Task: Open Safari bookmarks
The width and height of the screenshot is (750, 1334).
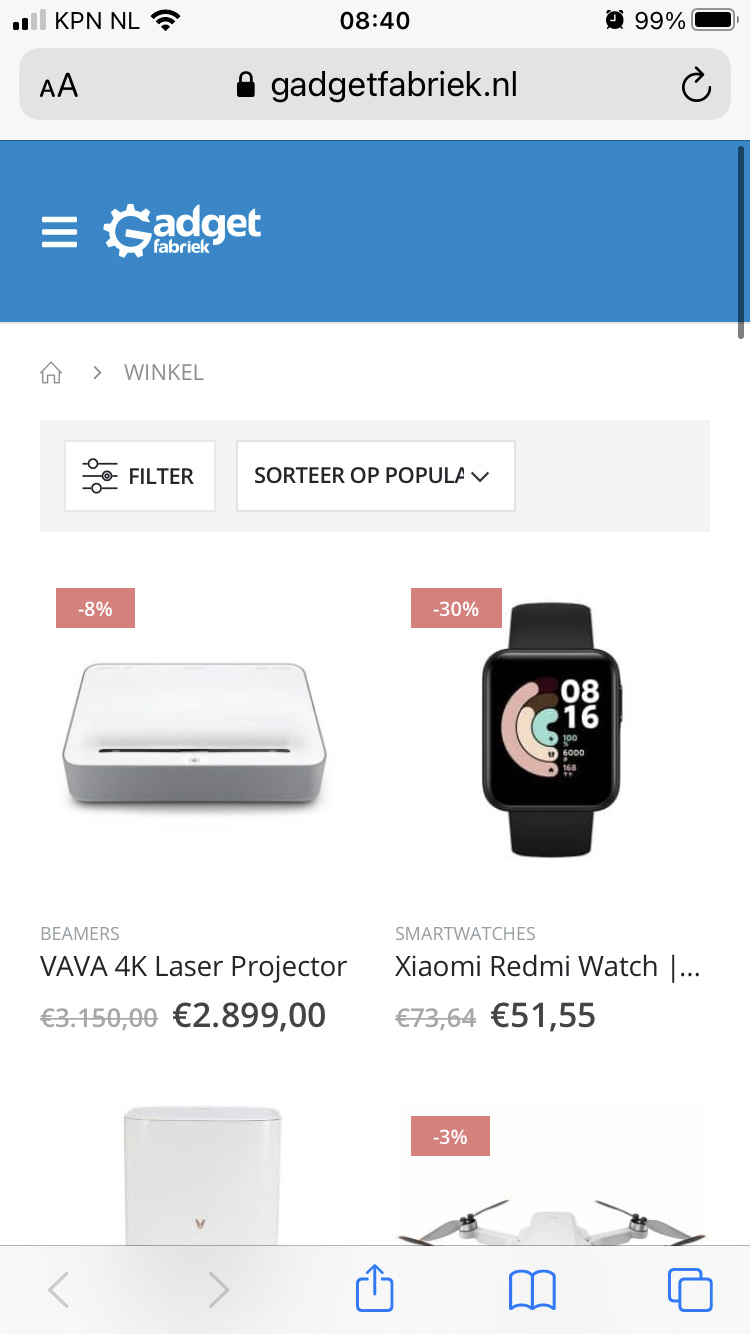Action: pyautogui.click(x=532, y=1290)
